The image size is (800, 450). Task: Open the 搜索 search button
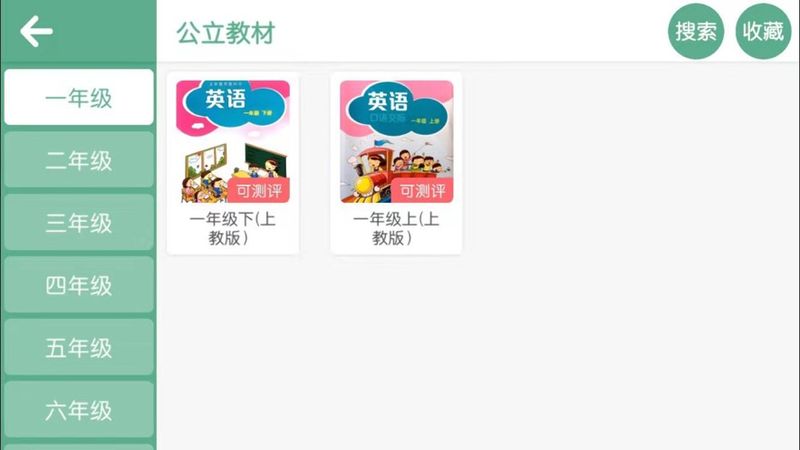pyautogui.click(x=696, y=31)
